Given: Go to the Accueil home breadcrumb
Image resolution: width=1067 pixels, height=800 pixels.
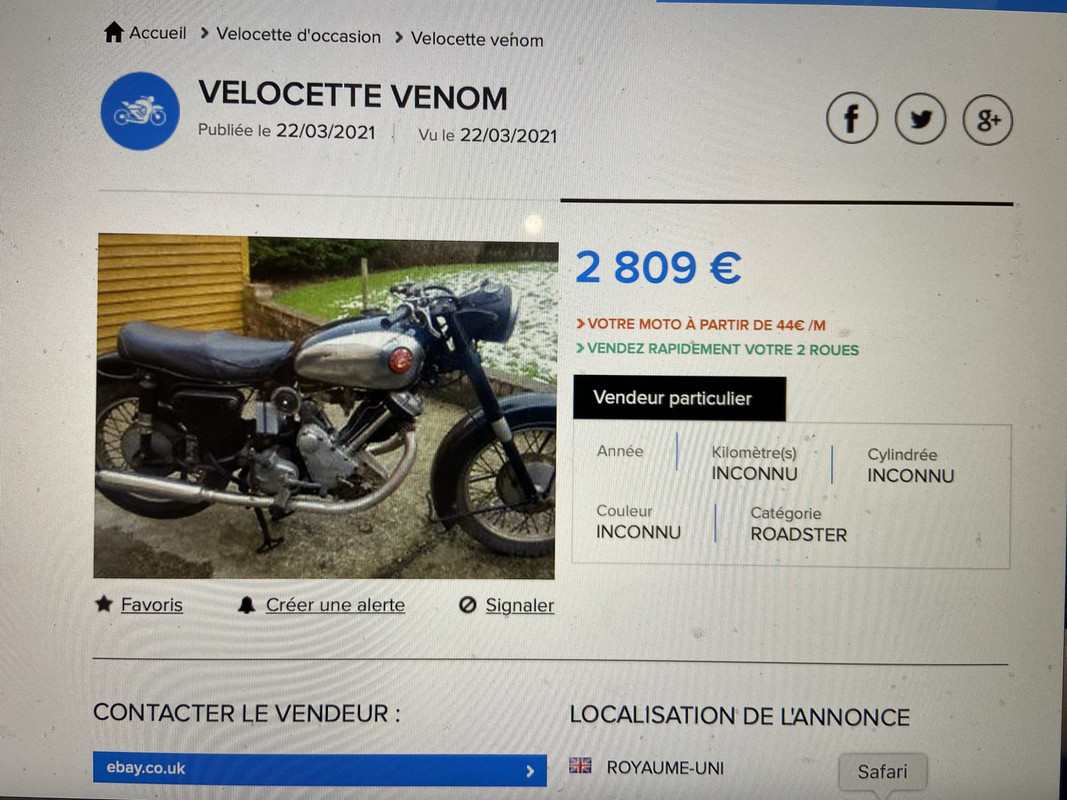Looking at the screenshot, I should (x=146, y=33).
